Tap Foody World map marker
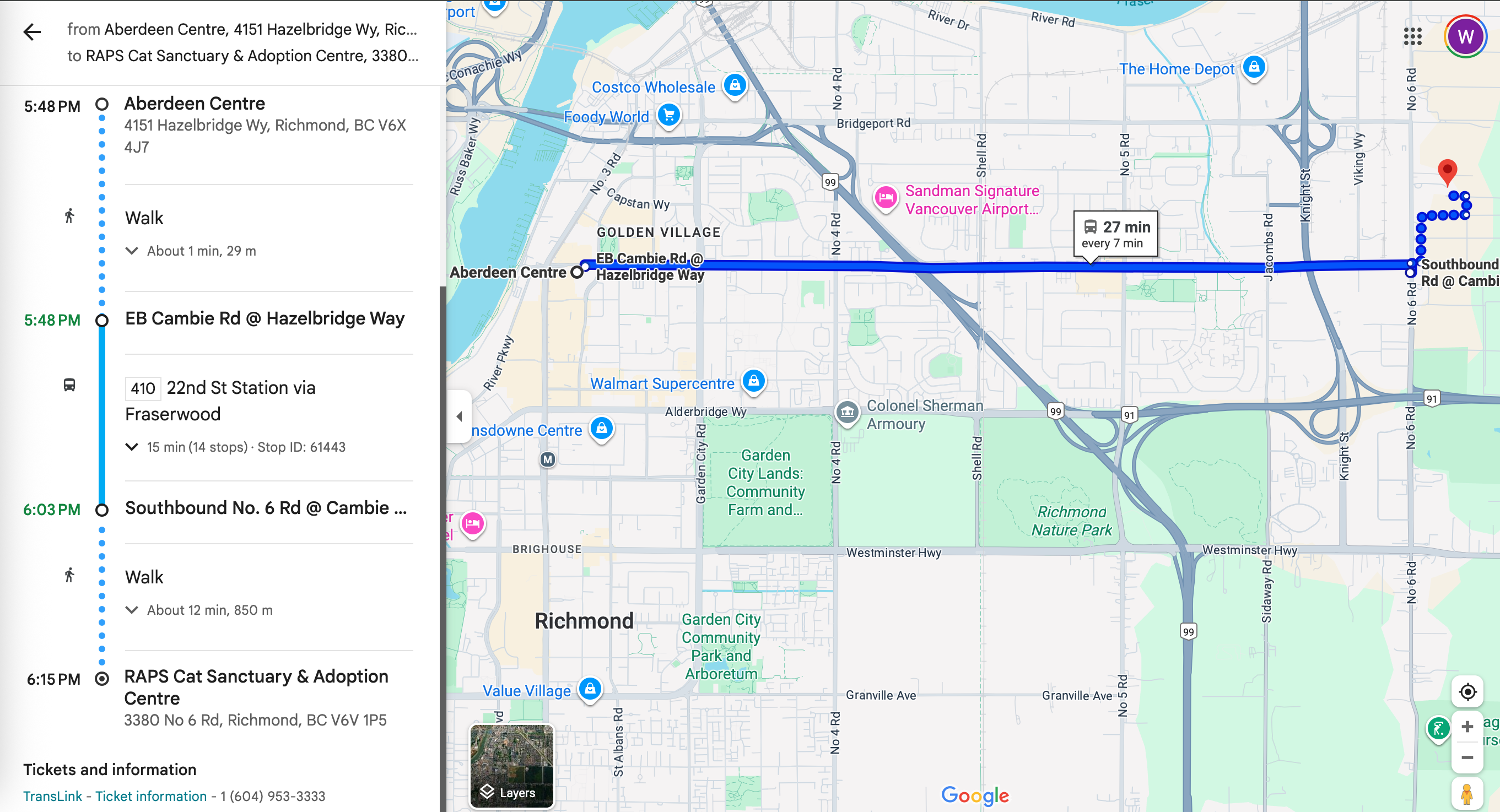The width and height of the screenshot is (1500, 812). tap(669, 115)
